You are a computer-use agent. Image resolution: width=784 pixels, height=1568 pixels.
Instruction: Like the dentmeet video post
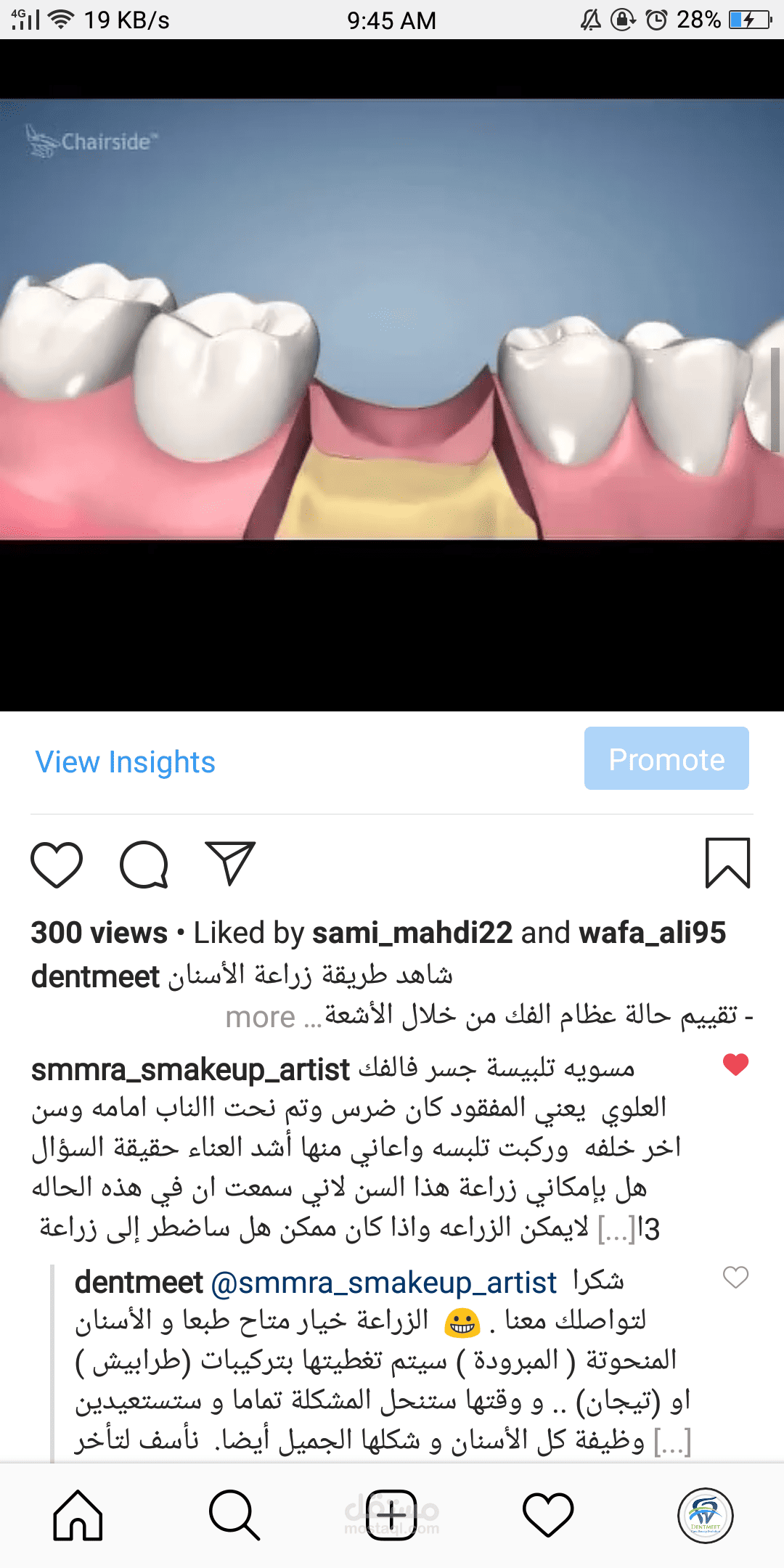tap(57, 864)
